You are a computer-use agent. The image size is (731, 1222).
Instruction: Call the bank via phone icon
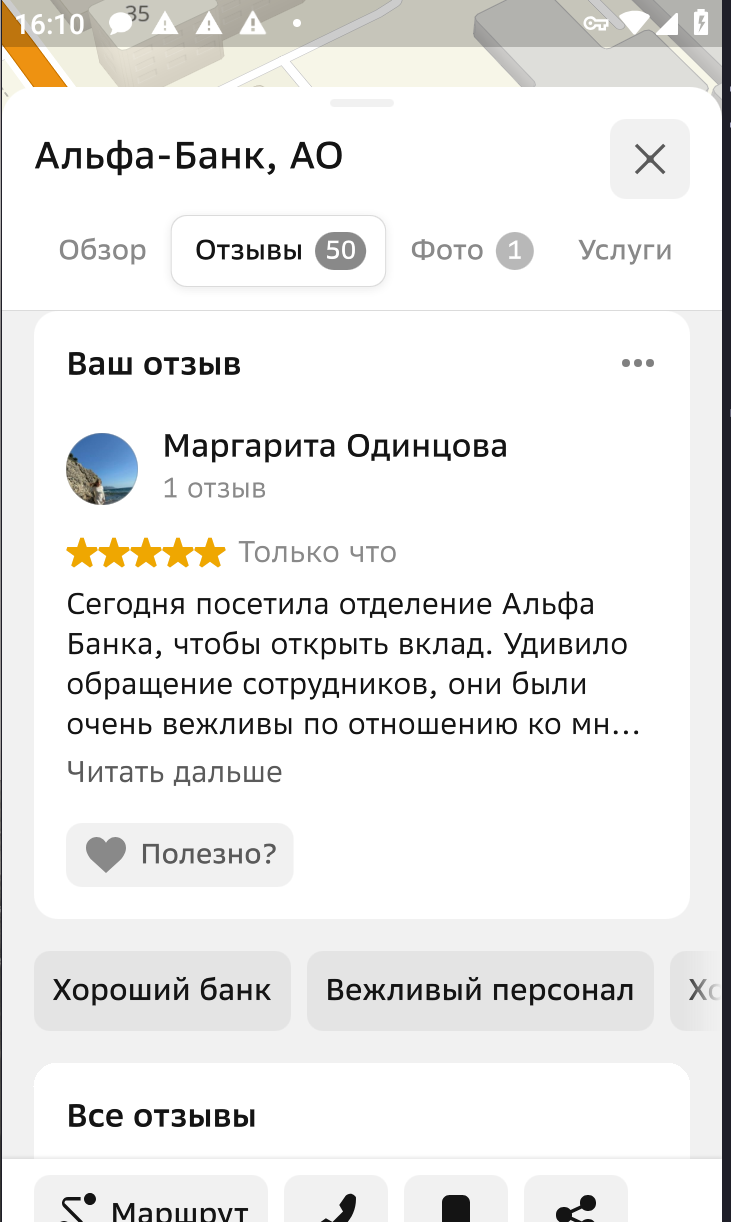tap(335, 1203)
